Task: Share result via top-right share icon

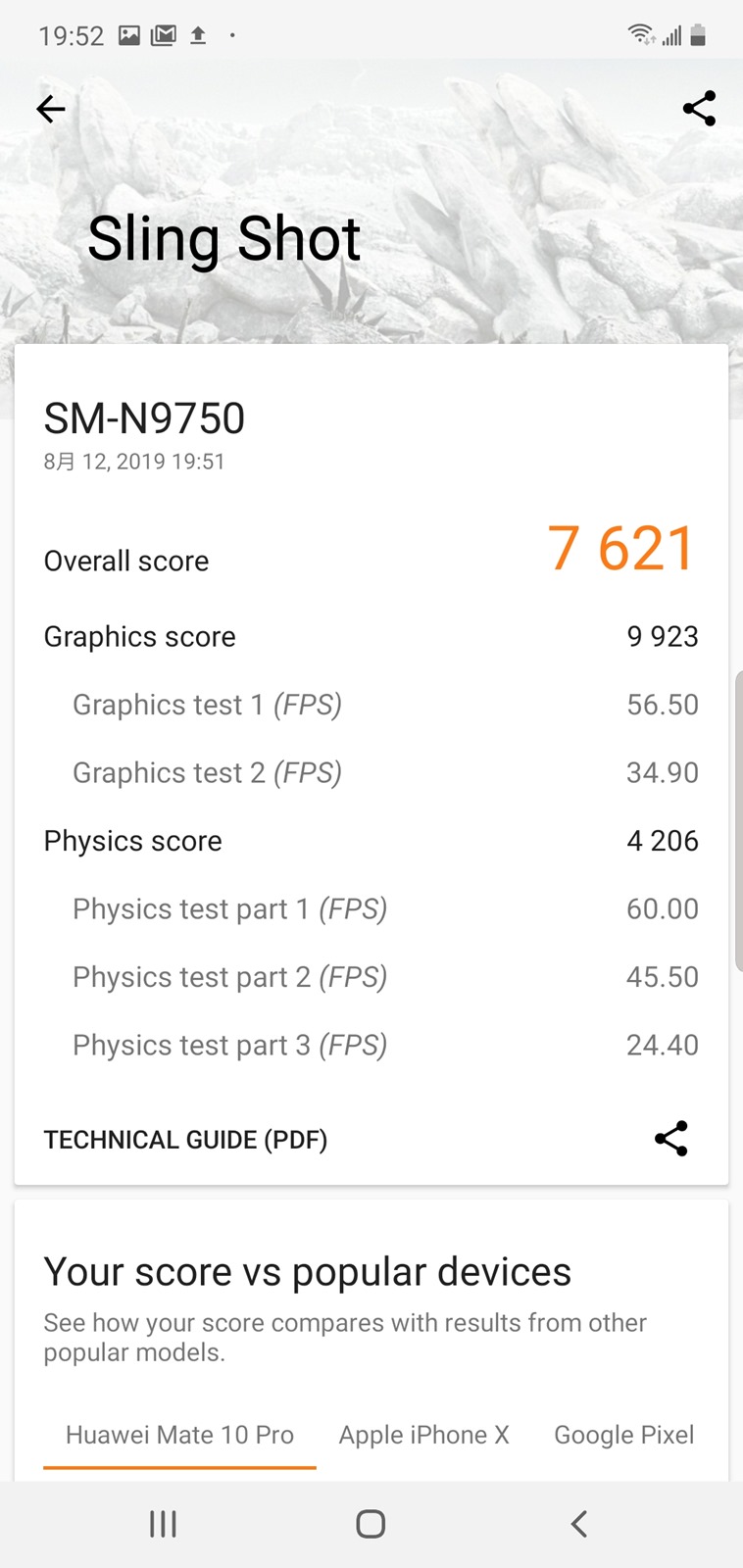Action: [x=699, y=109]
